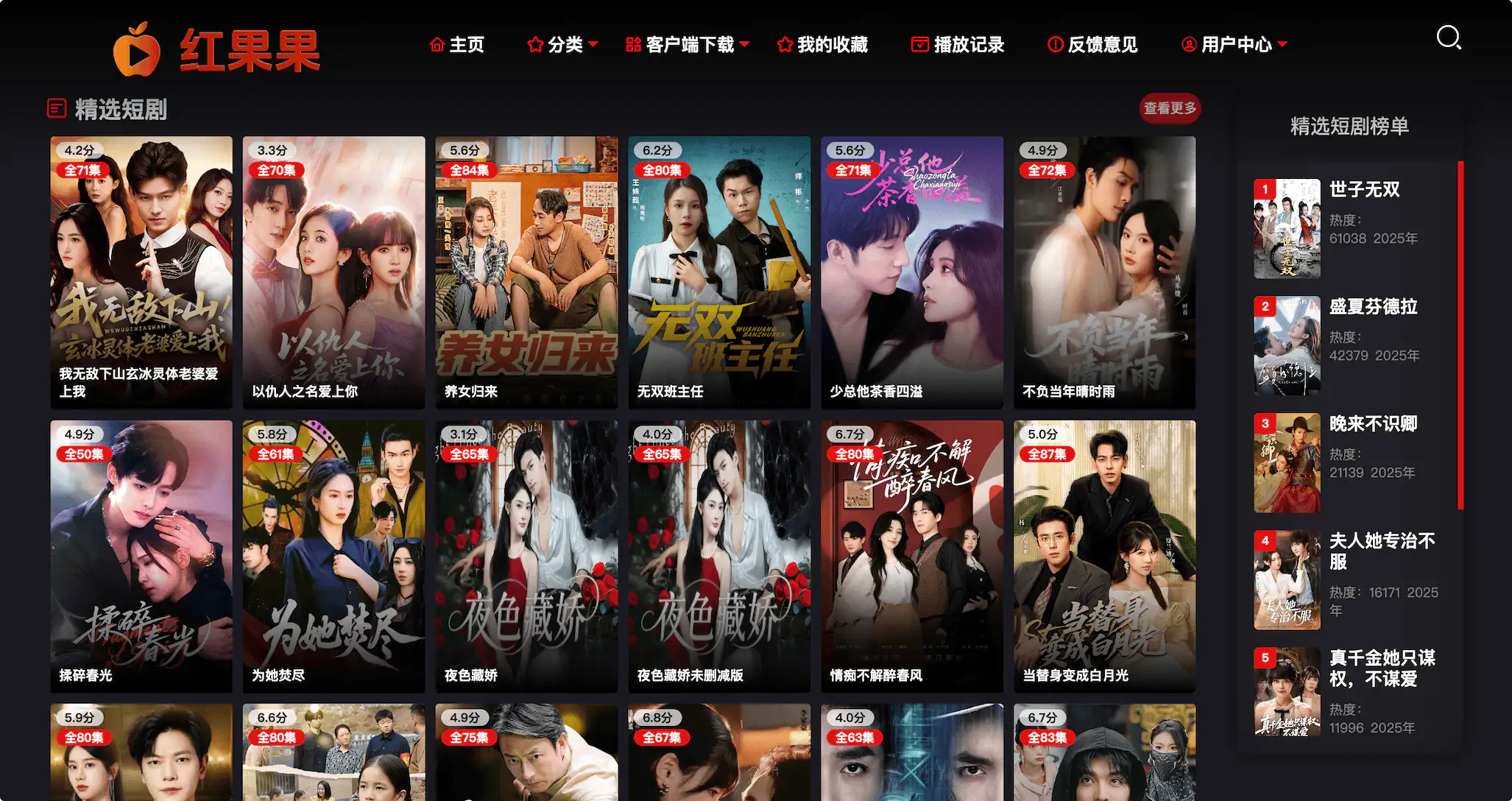Viewport: 1512px width, 801px height.
Task: Open the drama 以仇人之名爱上你
Action: (x=333, y=272)
